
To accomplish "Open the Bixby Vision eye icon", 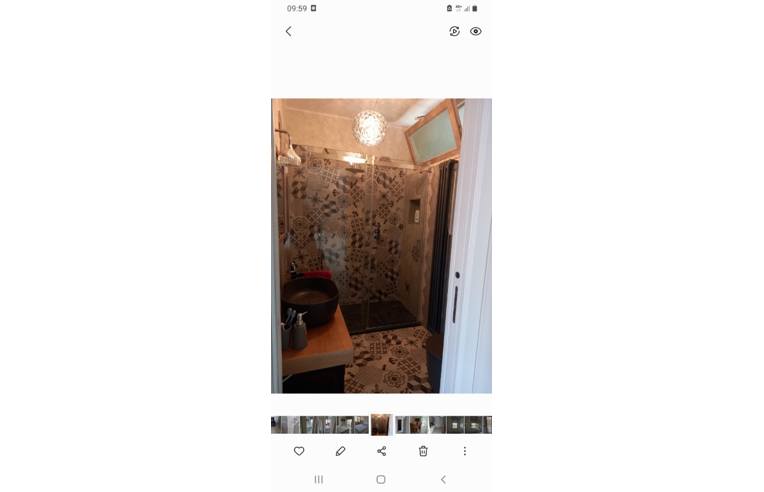I will (476, 31).
